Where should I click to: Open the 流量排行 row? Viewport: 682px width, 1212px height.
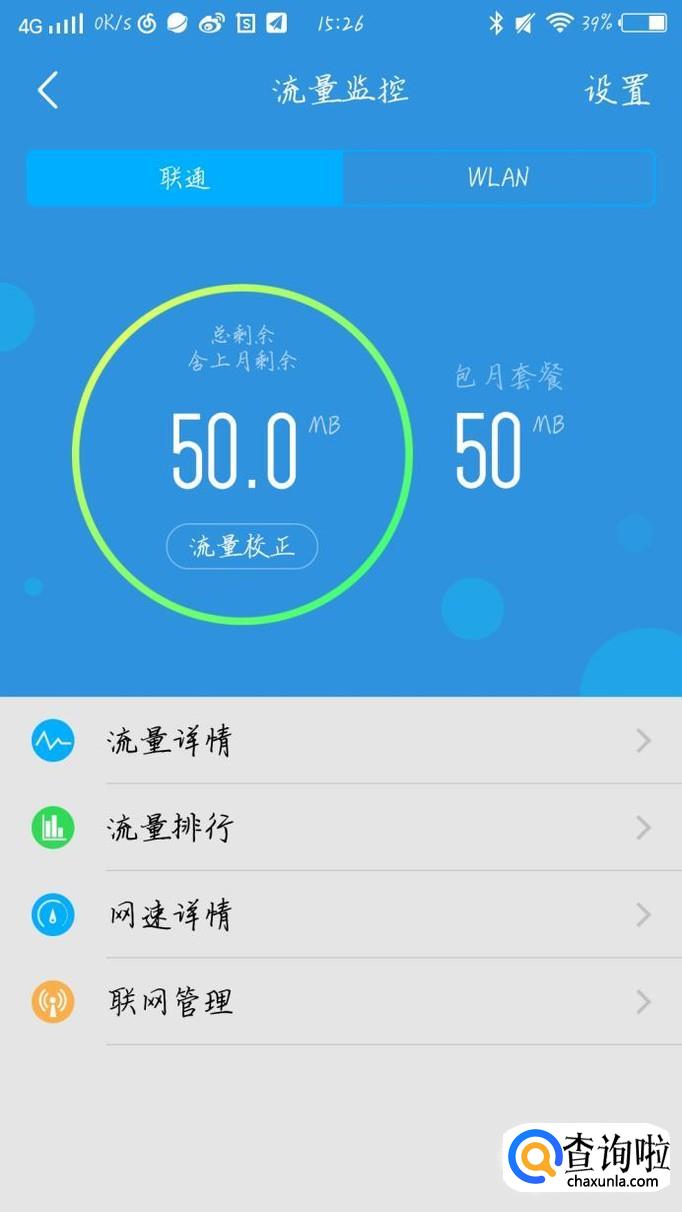[x=340, y=828]
